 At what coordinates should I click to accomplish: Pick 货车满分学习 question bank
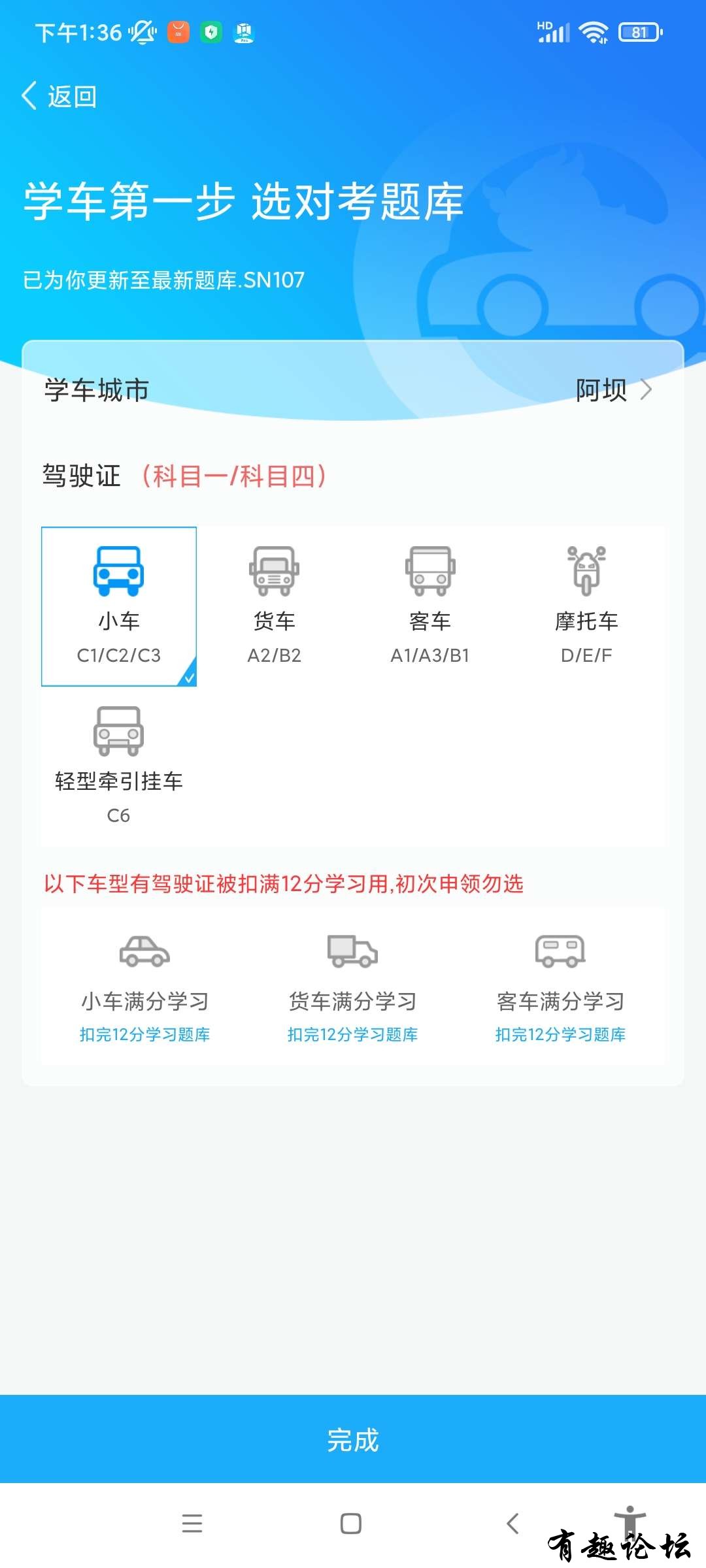pyautogui.click(x=353, y=988)
